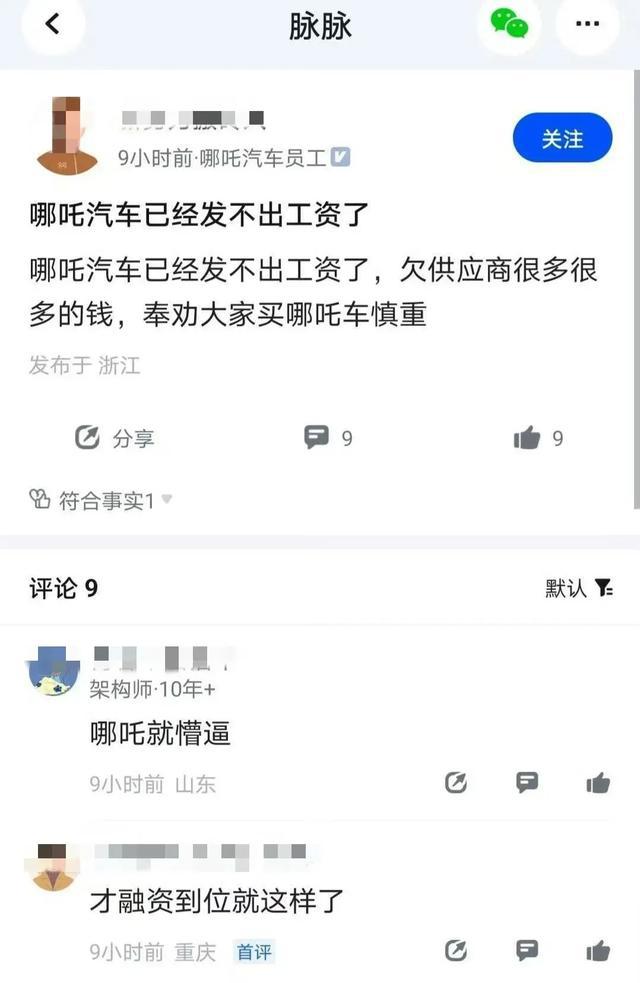Like the post about 哪吒汽车
Screen dimensions: 640x983
pos(538,437)
